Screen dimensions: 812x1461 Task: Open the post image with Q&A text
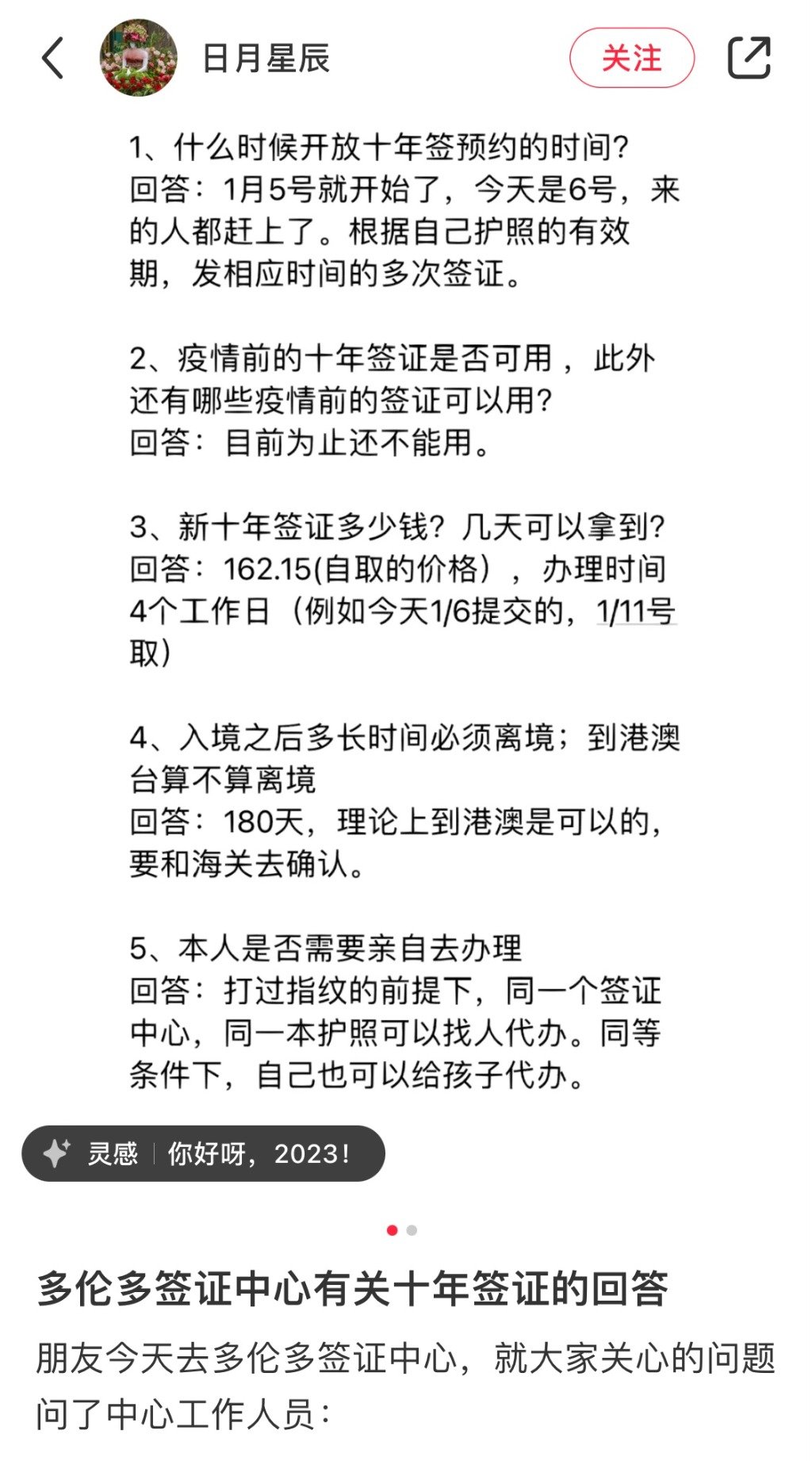[406, 611]
